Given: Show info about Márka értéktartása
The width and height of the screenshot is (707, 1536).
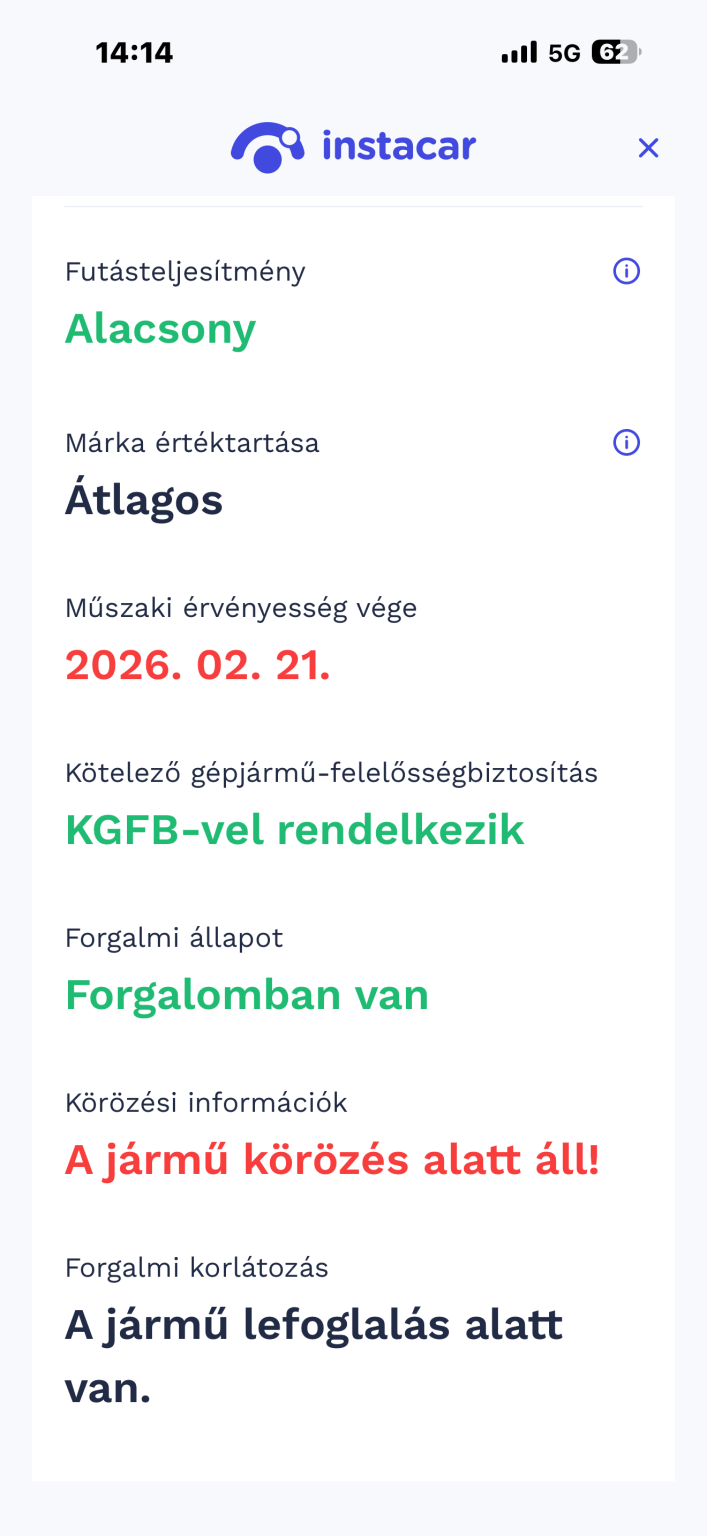Looking at the screenshot, I should [x=626, y=442].
